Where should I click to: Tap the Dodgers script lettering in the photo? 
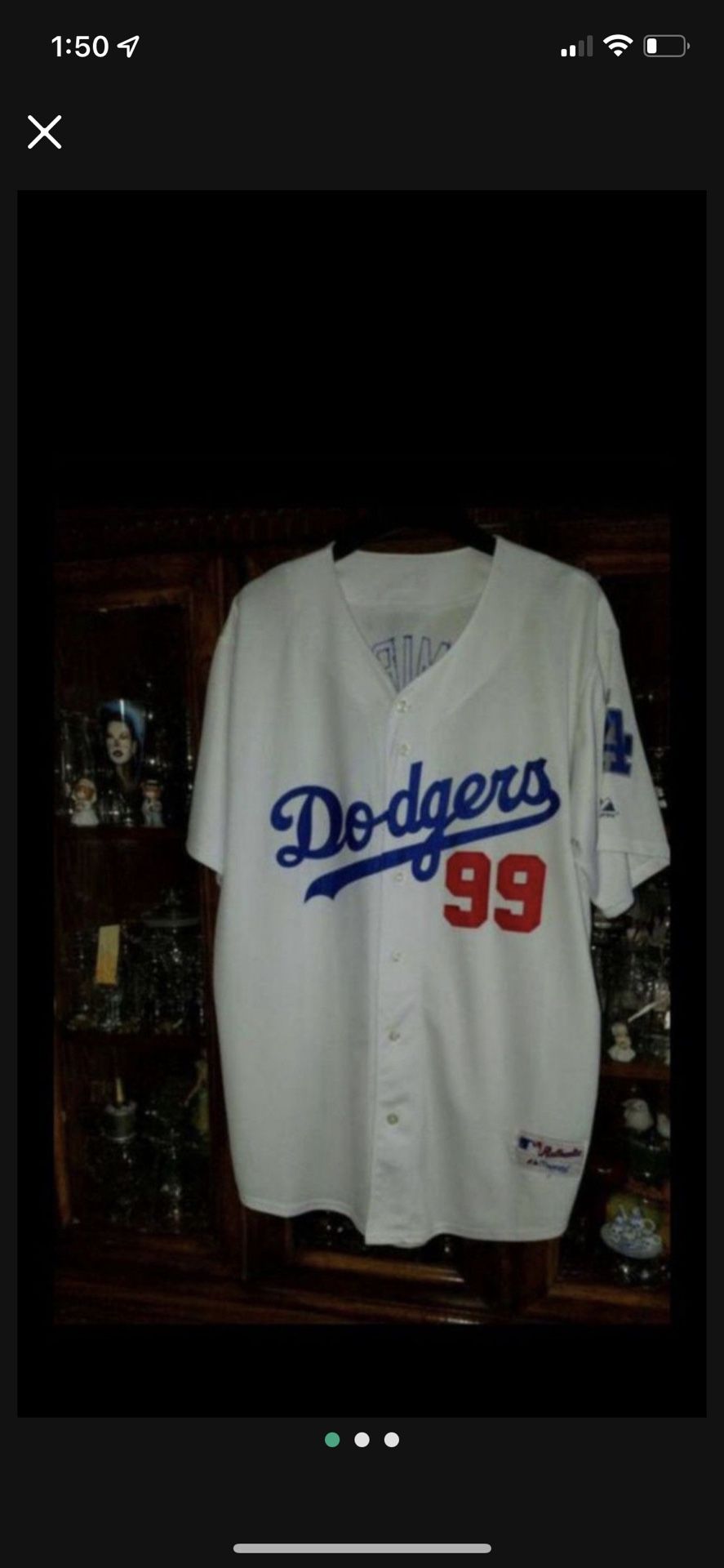point(408,808)
